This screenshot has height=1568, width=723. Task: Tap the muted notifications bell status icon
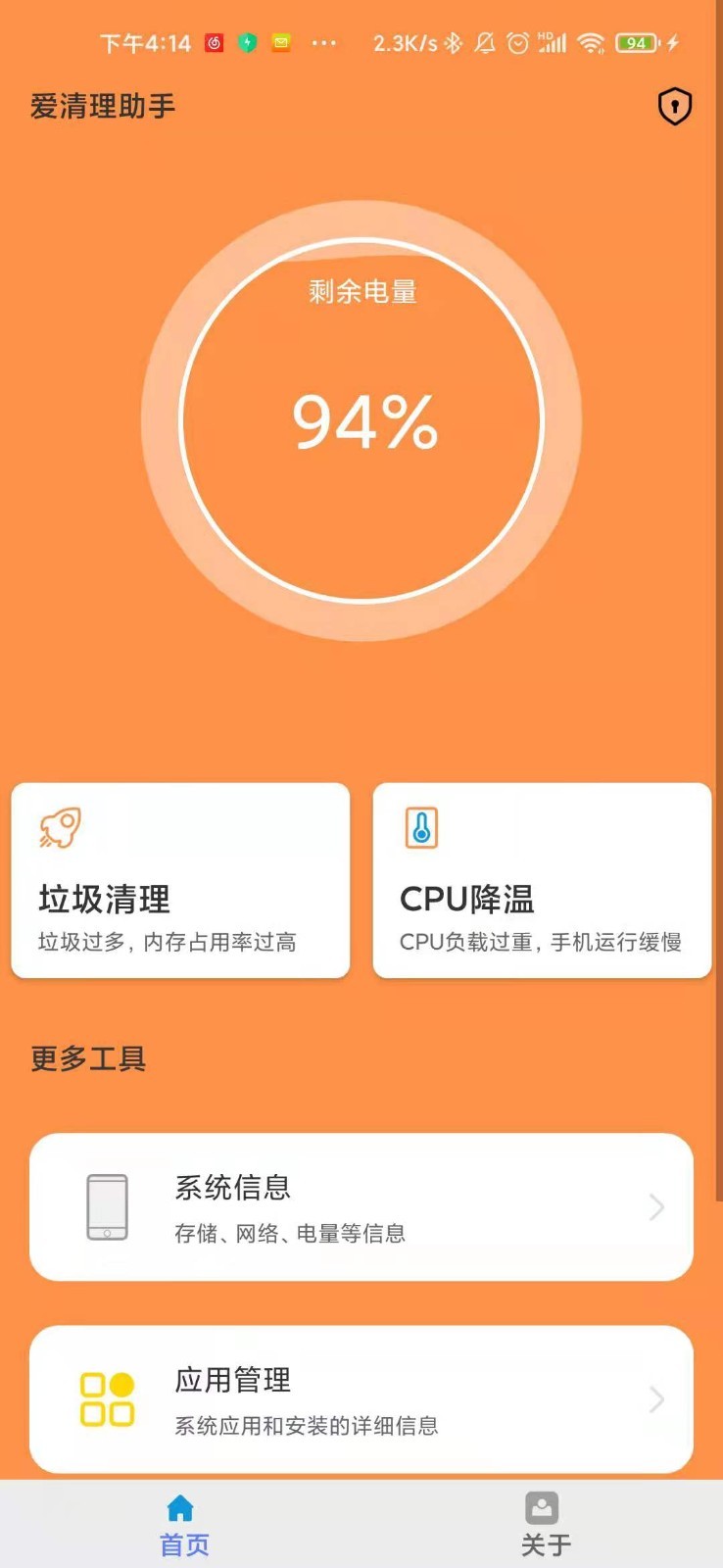(x=484, y=43)
